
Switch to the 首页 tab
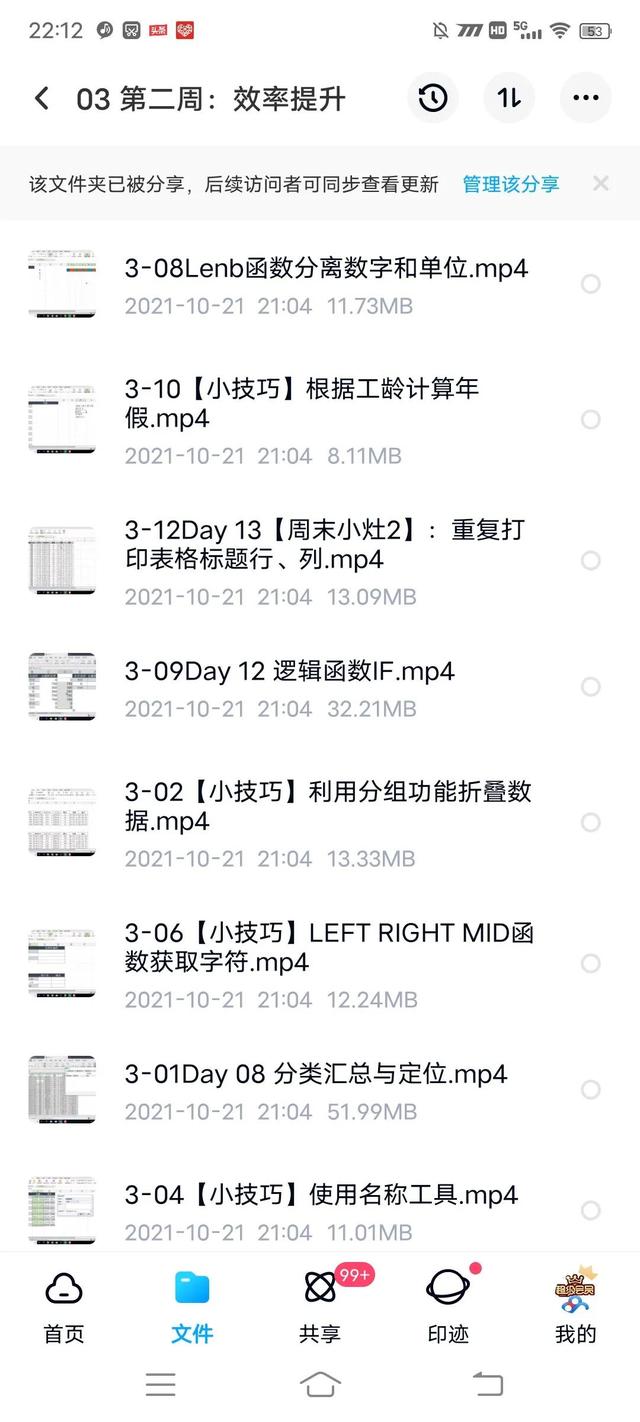coord(64,1305)
